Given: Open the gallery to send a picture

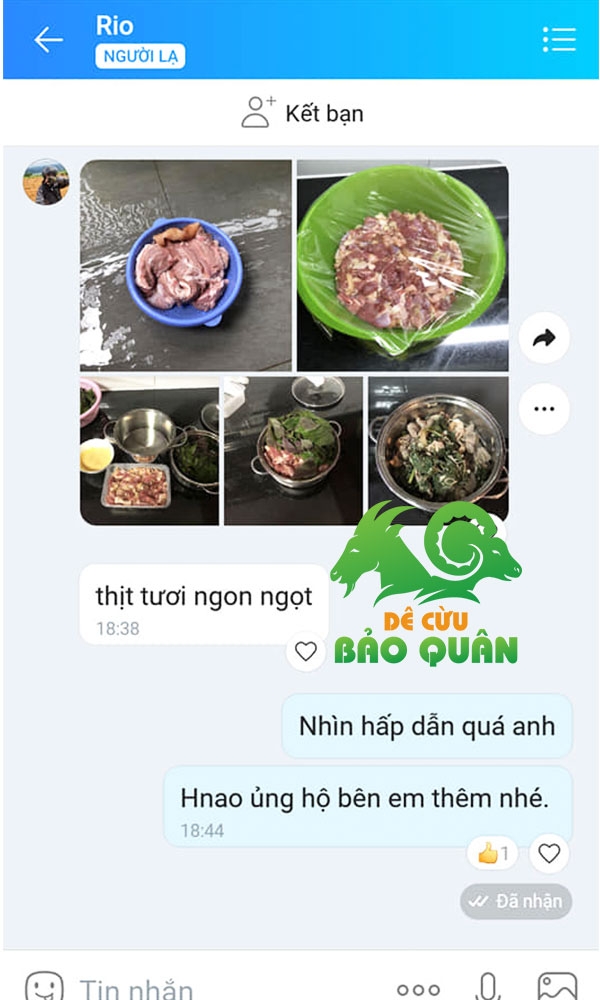Looking at the screenshot, I should click(x=557, y=987).
